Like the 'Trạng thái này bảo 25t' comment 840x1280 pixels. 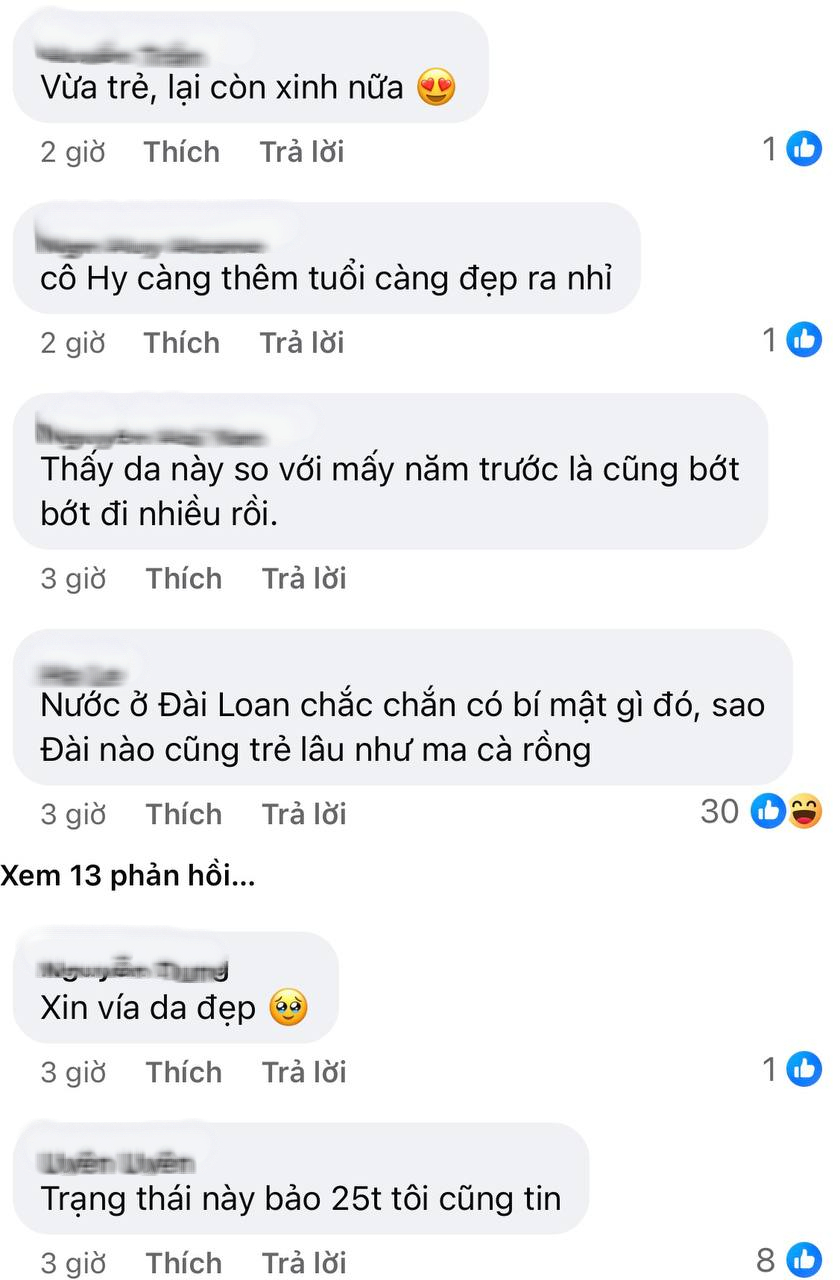183,1262
